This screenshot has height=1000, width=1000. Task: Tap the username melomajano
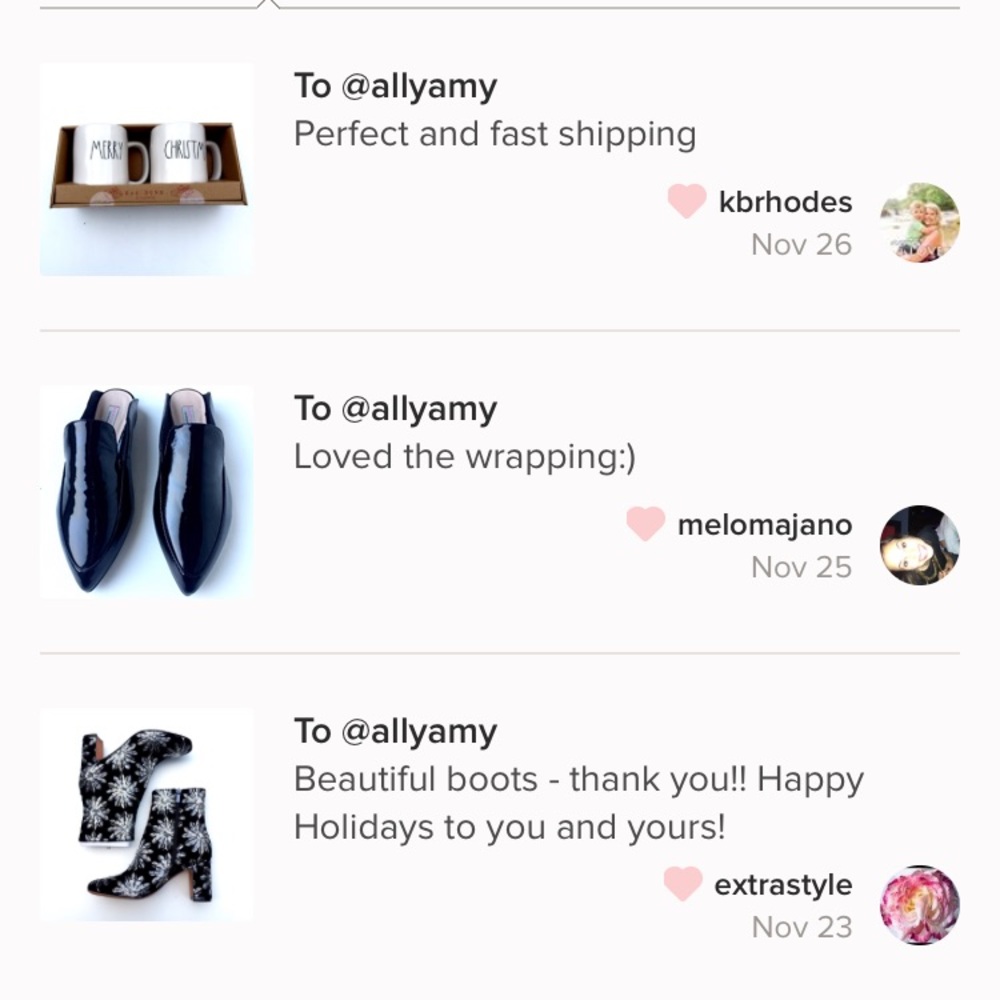pyautogui.click(x=764, y=525)
